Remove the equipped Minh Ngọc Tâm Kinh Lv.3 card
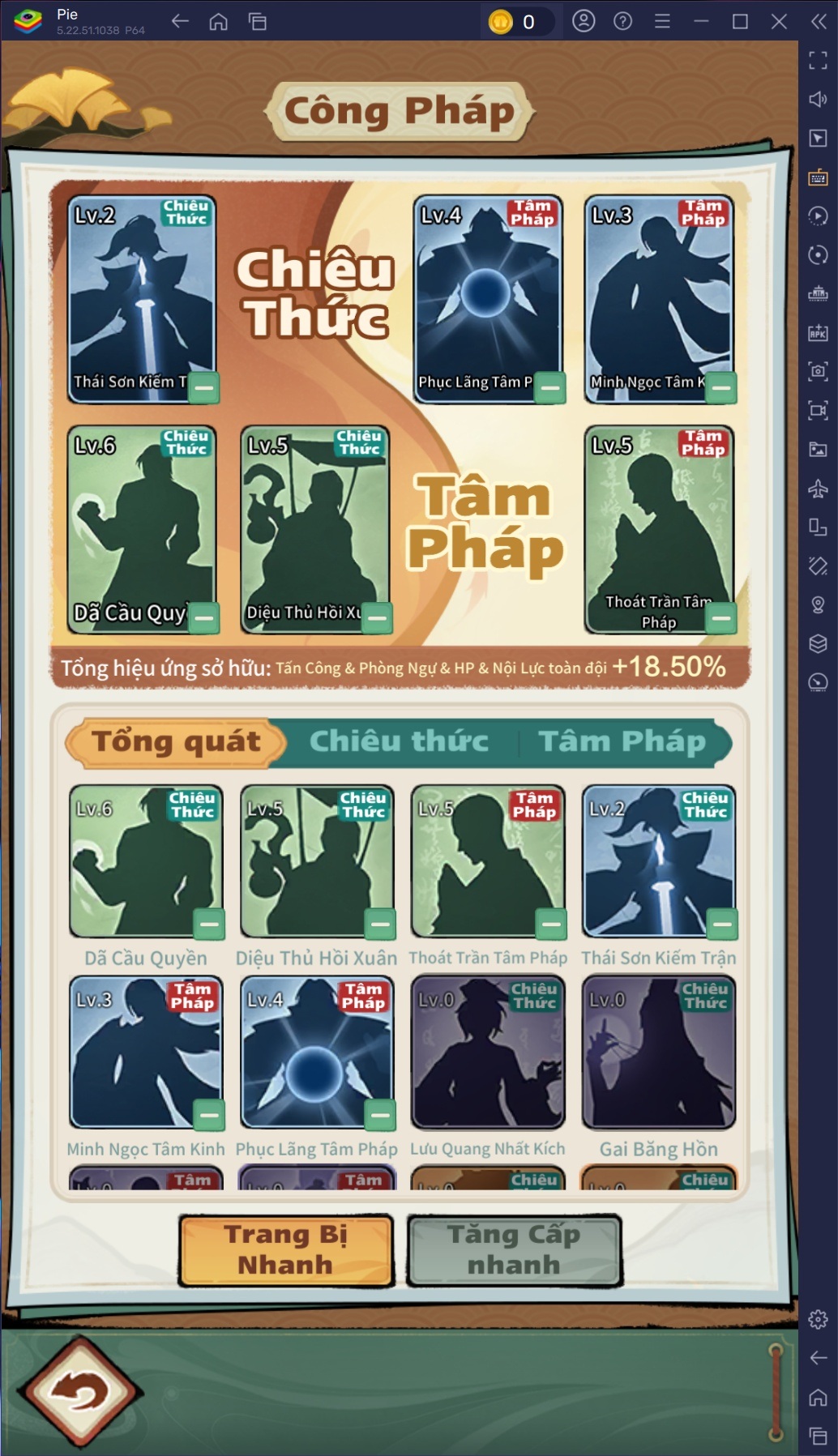838x1456 pixels. tap(721, 388)
